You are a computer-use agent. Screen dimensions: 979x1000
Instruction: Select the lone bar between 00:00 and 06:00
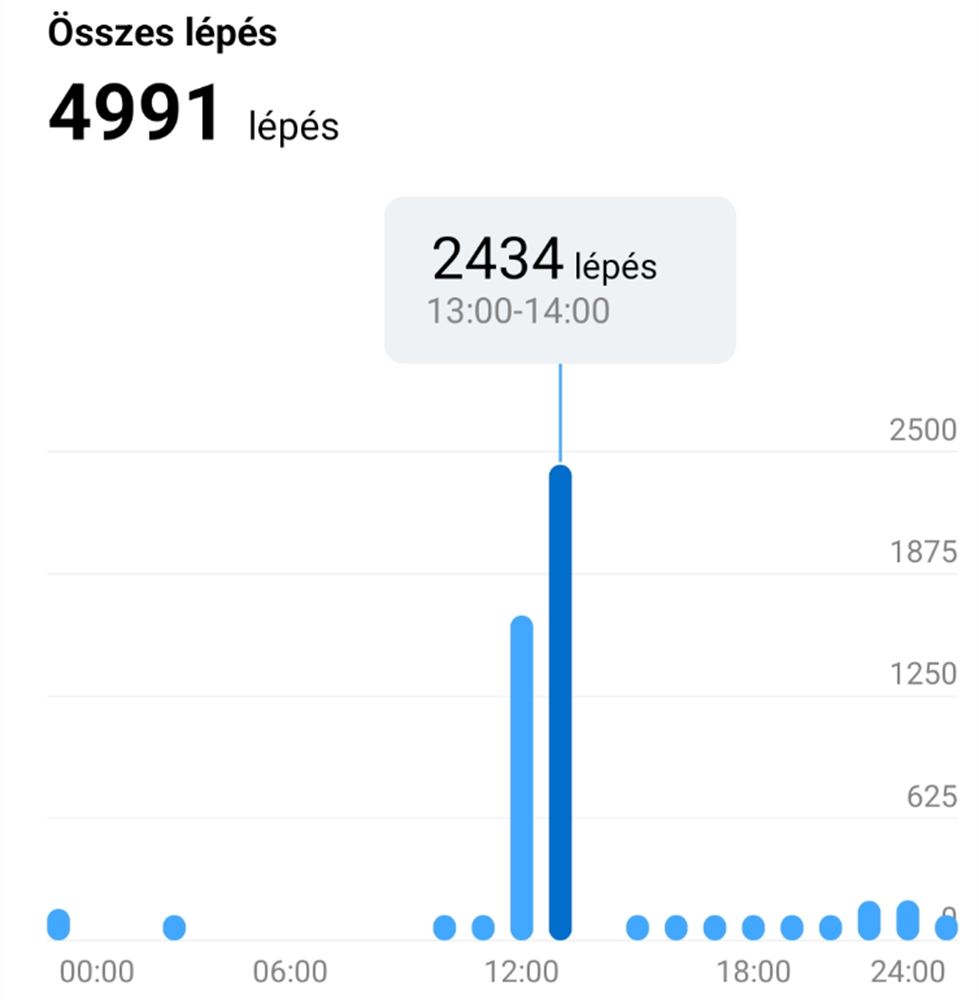click(174, 928)
